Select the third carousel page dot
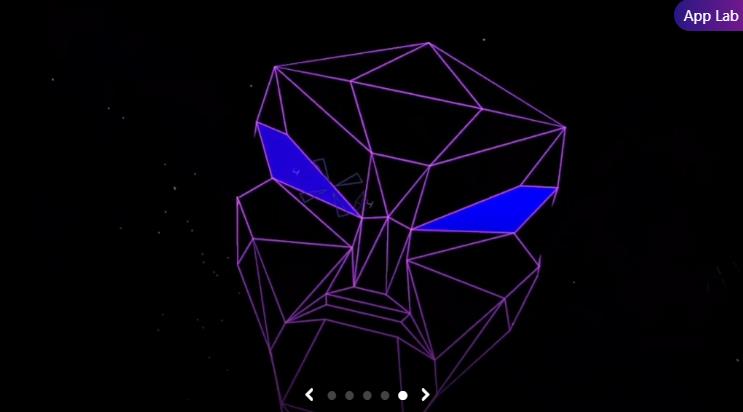The image size is (743, 412). [x=367, y=395]
